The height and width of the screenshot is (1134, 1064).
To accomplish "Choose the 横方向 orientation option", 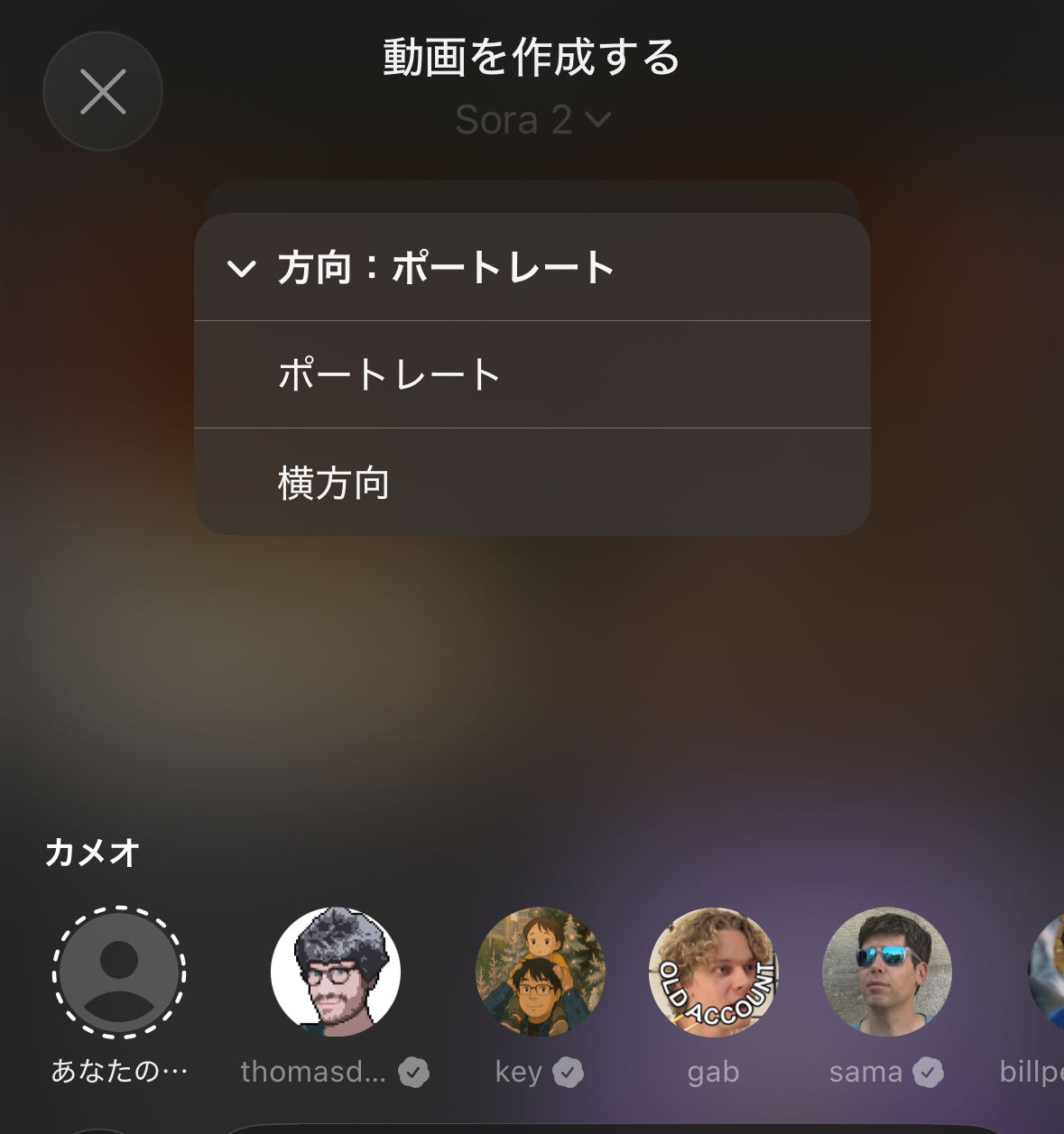I will 531,483.
